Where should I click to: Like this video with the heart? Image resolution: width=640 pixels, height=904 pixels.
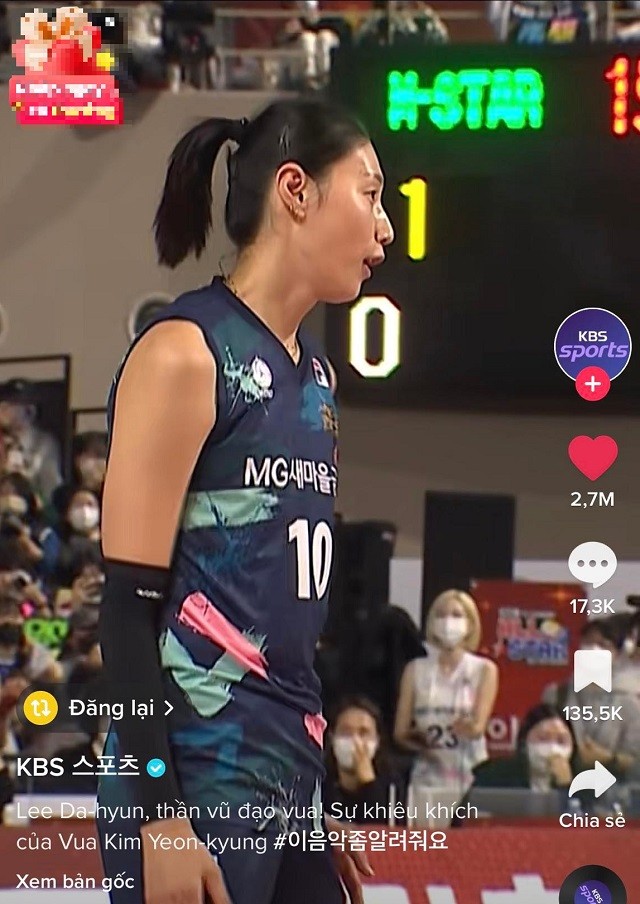[592, 458]
